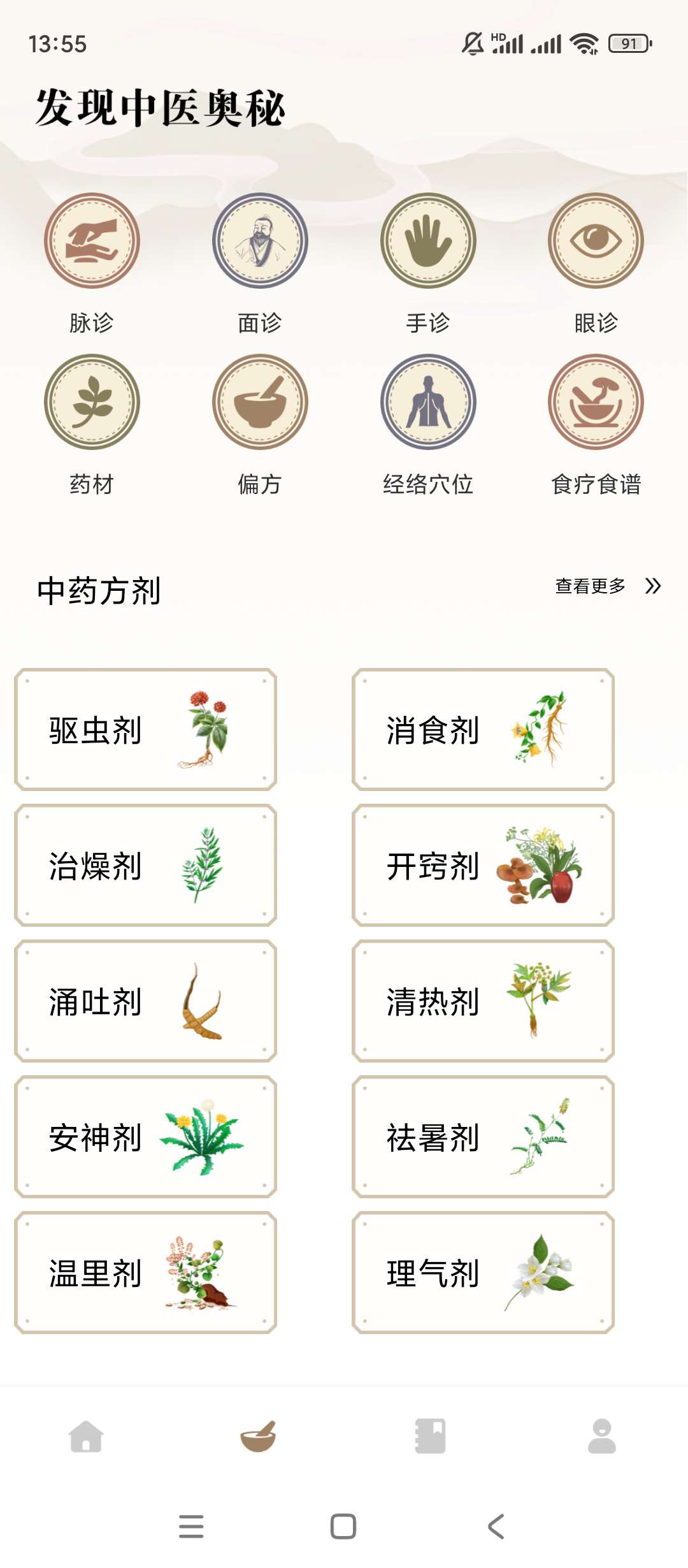Screen dimensions: 688x1568
Task: Open the 理气剂 formula card
Action: coord(483,1273)
